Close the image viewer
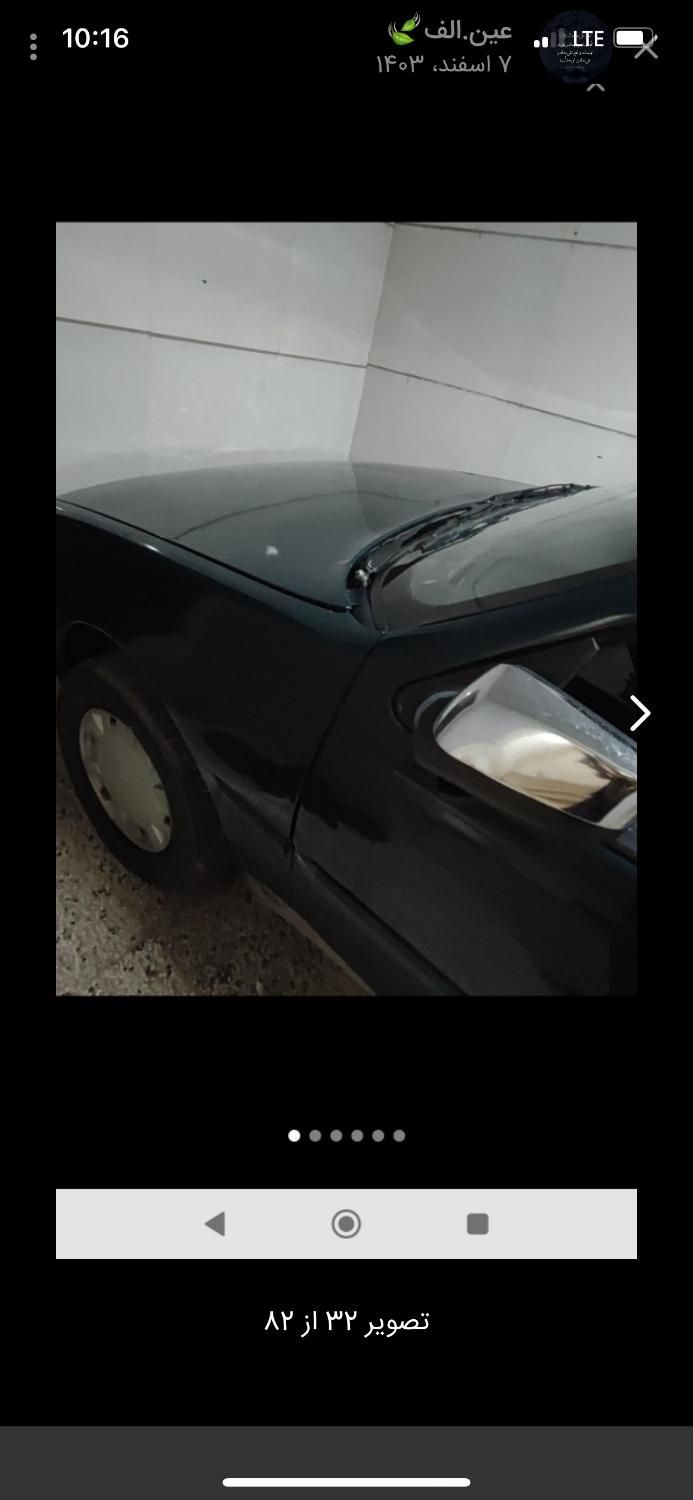Viewport: 693px width, 1500px height. click(x=647, y=47)
